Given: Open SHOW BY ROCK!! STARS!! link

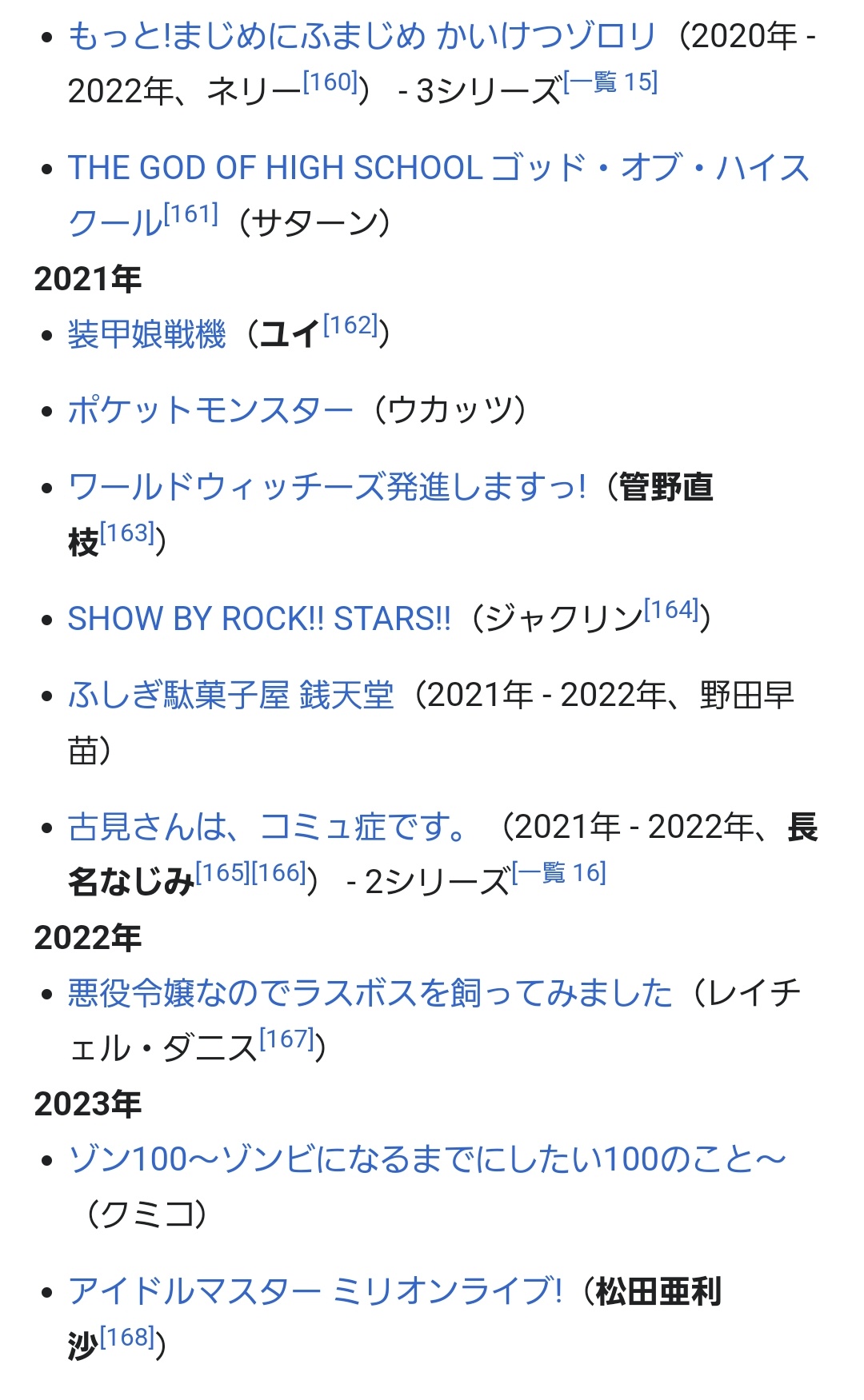Looking at the screenshot, I should pos(259,619).
